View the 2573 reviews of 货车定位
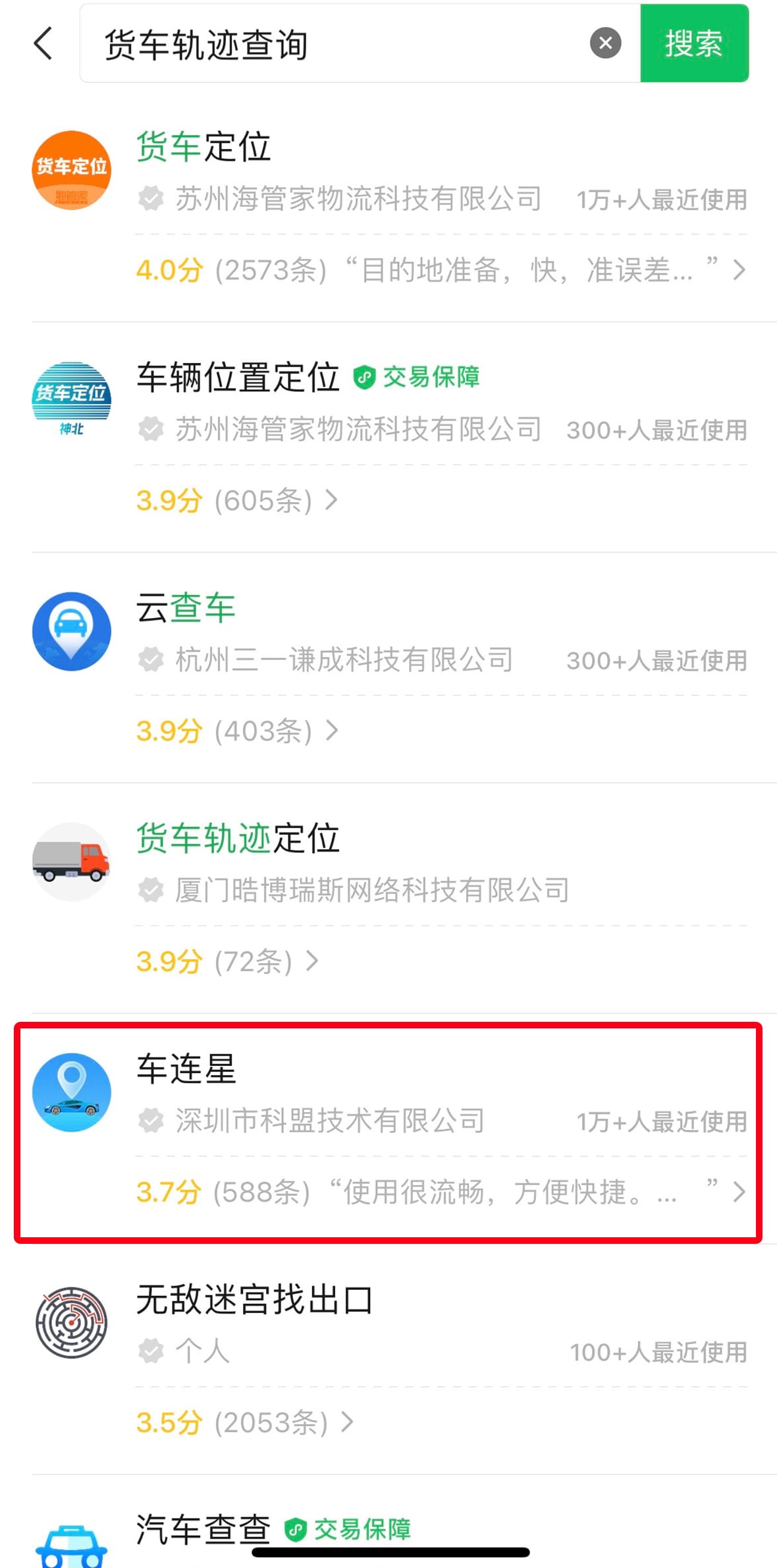 coord(440,270)
